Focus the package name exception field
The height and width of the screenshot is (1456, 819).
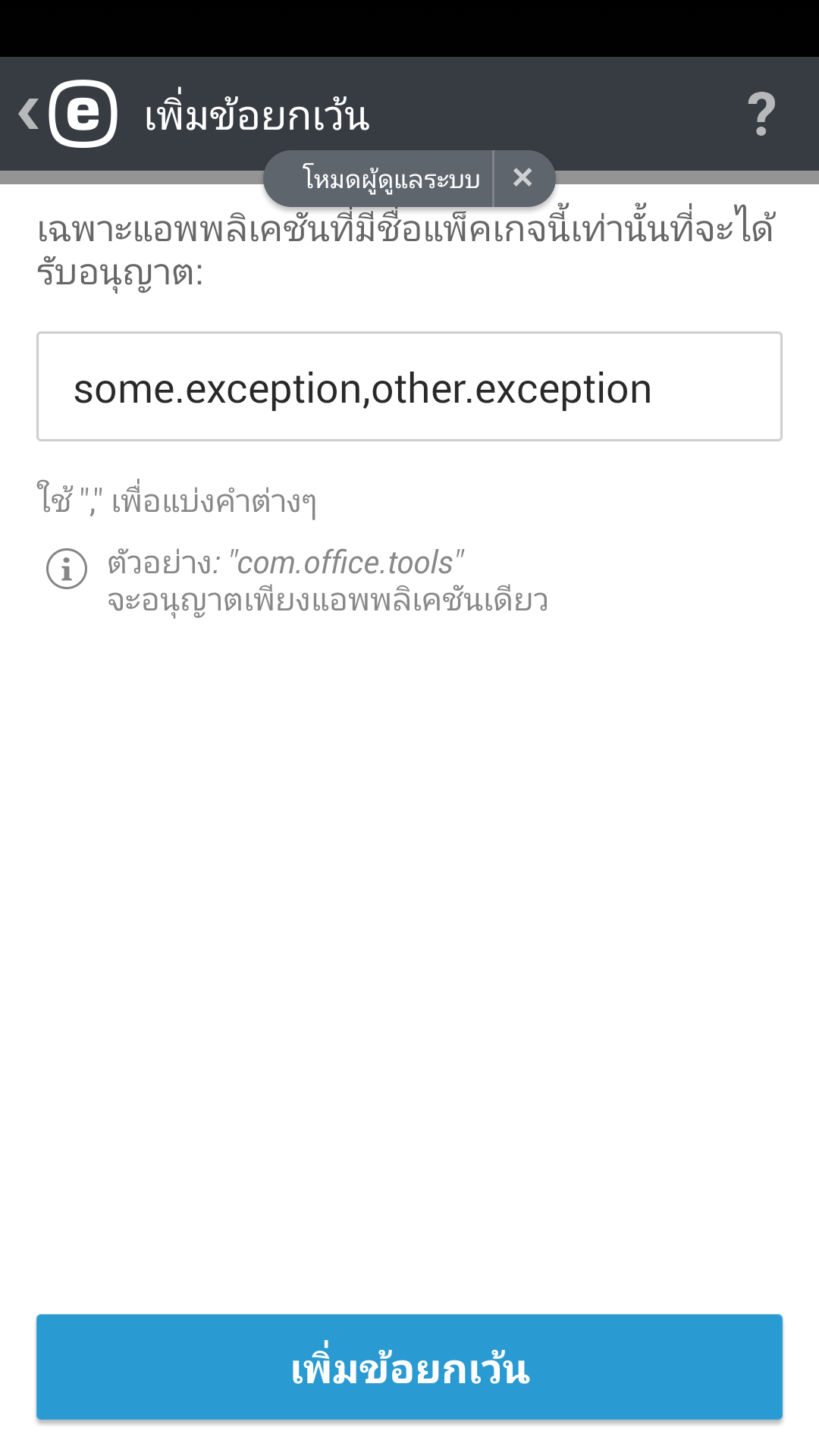[x=409, y=387]
